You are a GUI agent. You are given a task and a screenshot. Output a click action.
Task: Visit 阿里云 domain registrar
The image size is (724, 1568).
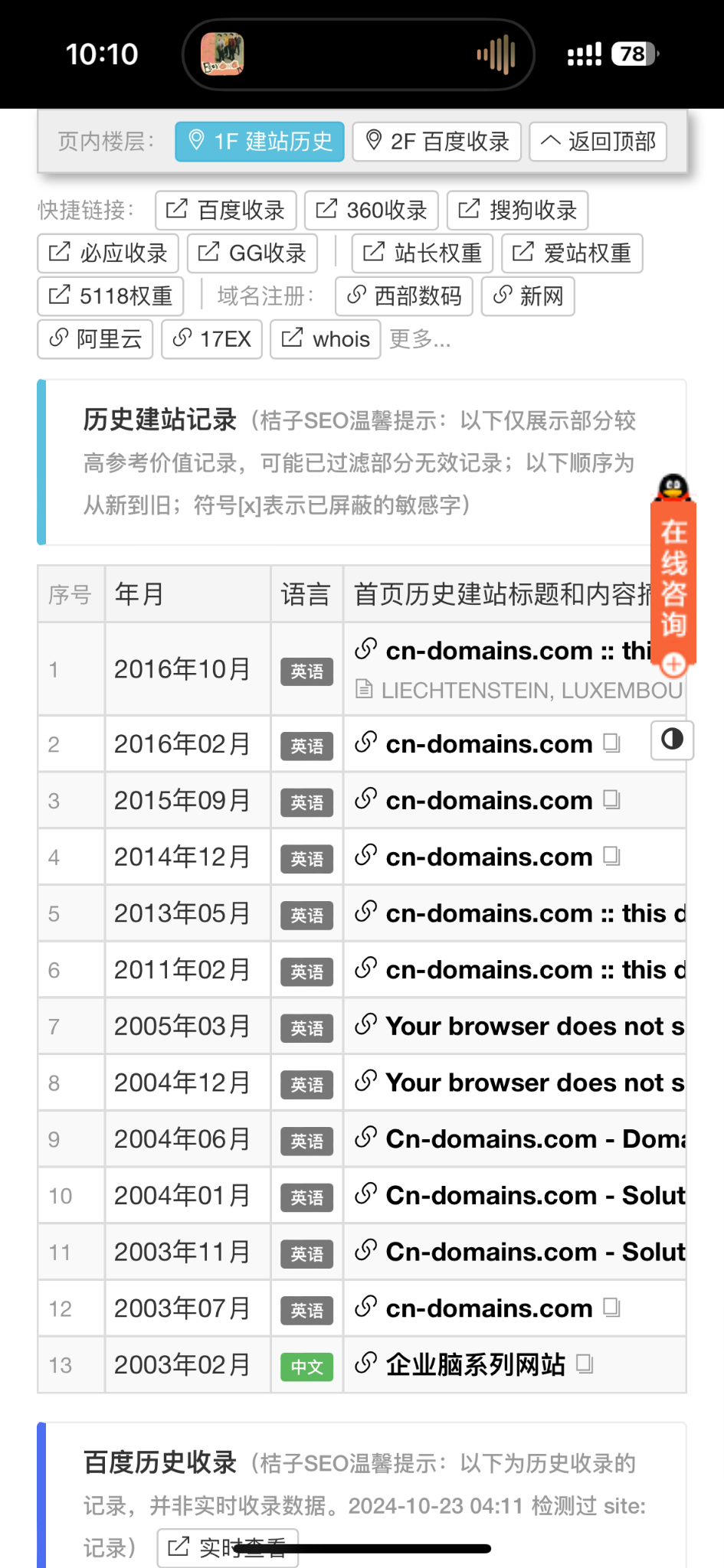click(95, 339)
